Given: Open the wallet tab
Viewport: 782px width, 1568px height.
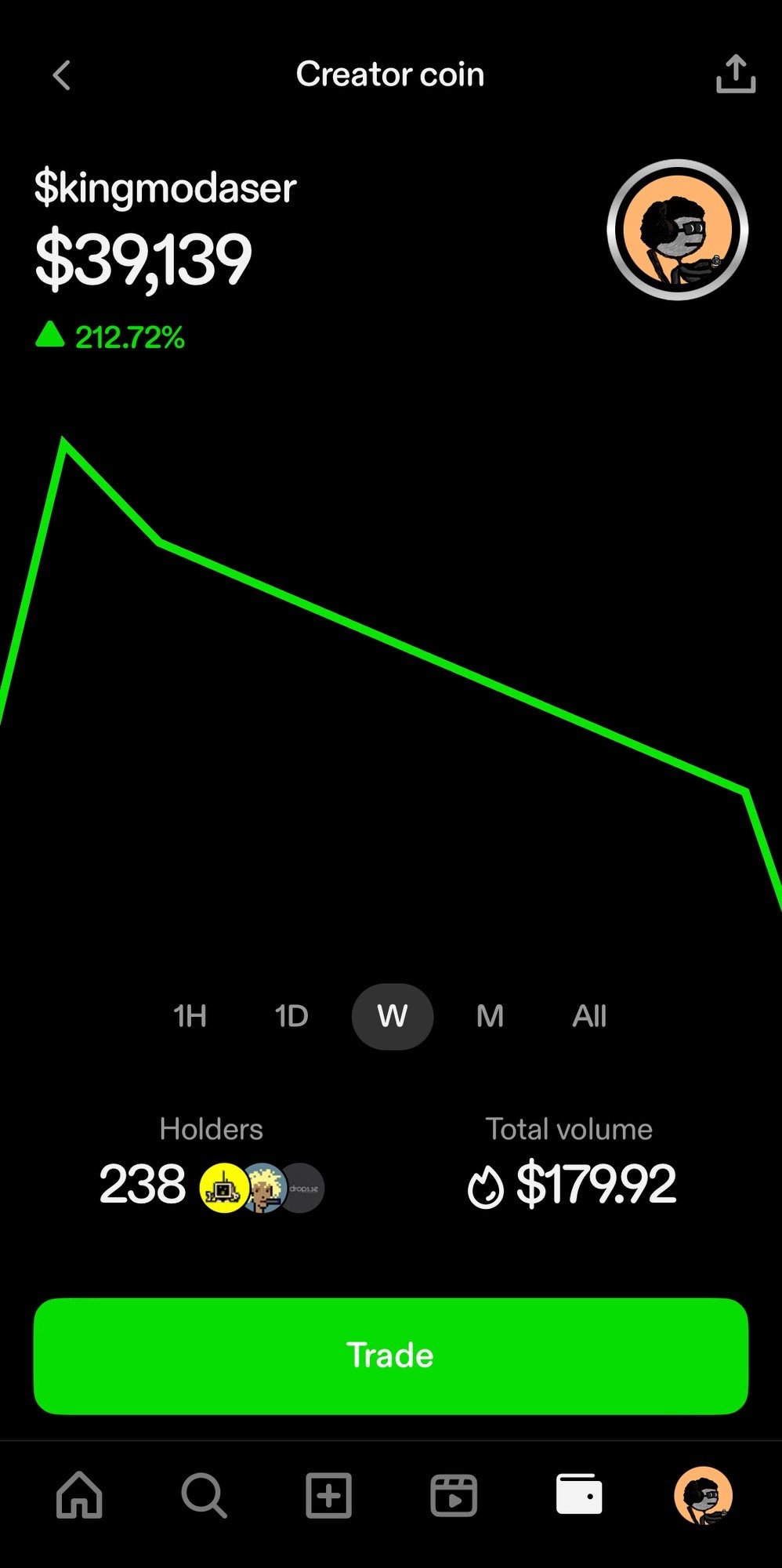Looking at the screenshot, I should [579, 1494].
